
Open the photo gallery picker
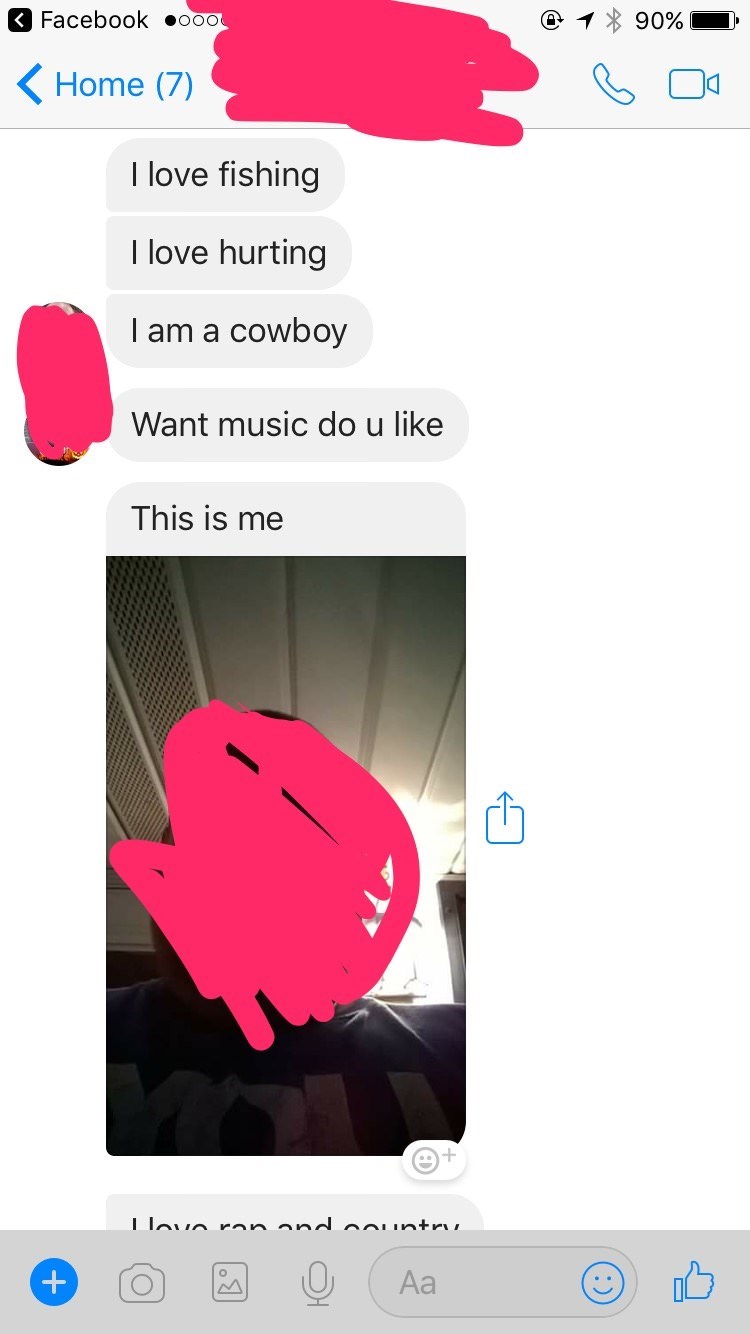[x=230, y=1282]
